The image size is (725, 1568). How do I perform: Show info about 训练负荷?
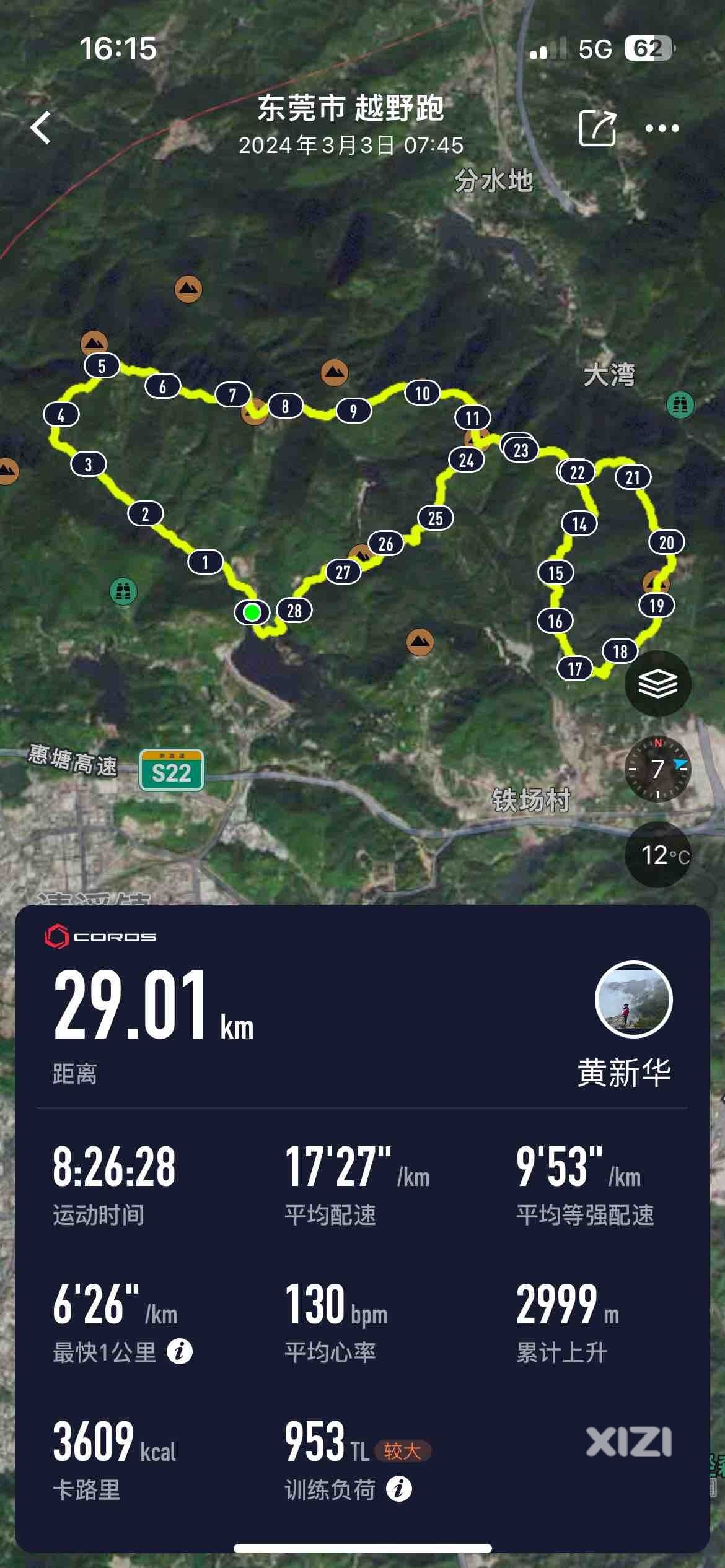tap(398, 1489)
